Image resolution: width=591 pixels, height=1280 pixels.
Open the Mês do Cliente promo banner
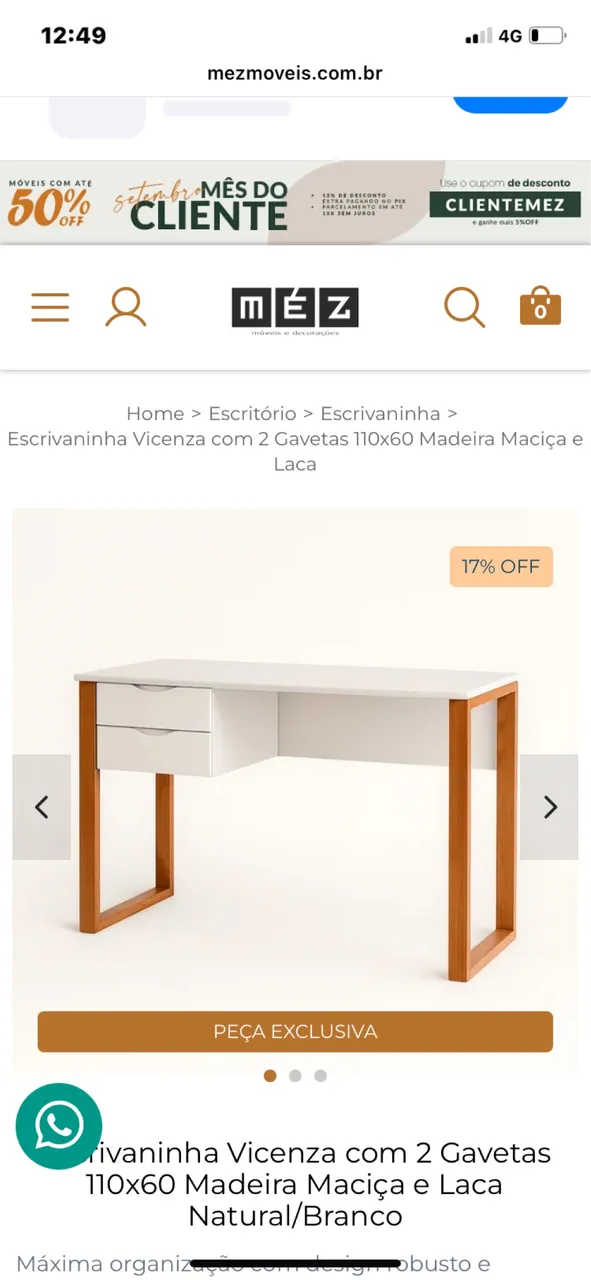pos(295,203)
